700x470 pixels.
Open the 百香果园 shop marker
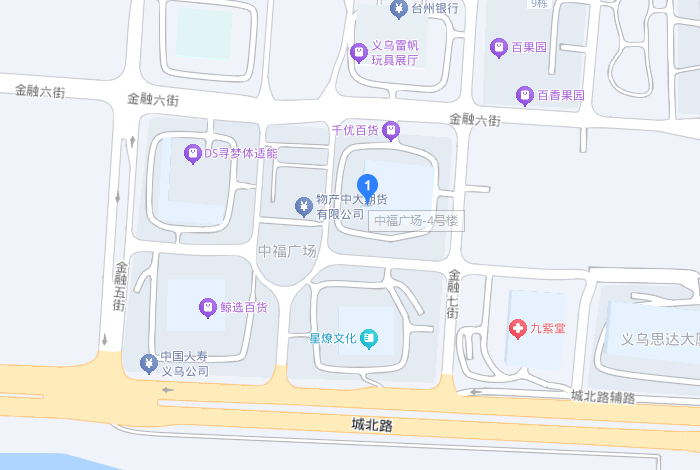click(x=523, y=95)
